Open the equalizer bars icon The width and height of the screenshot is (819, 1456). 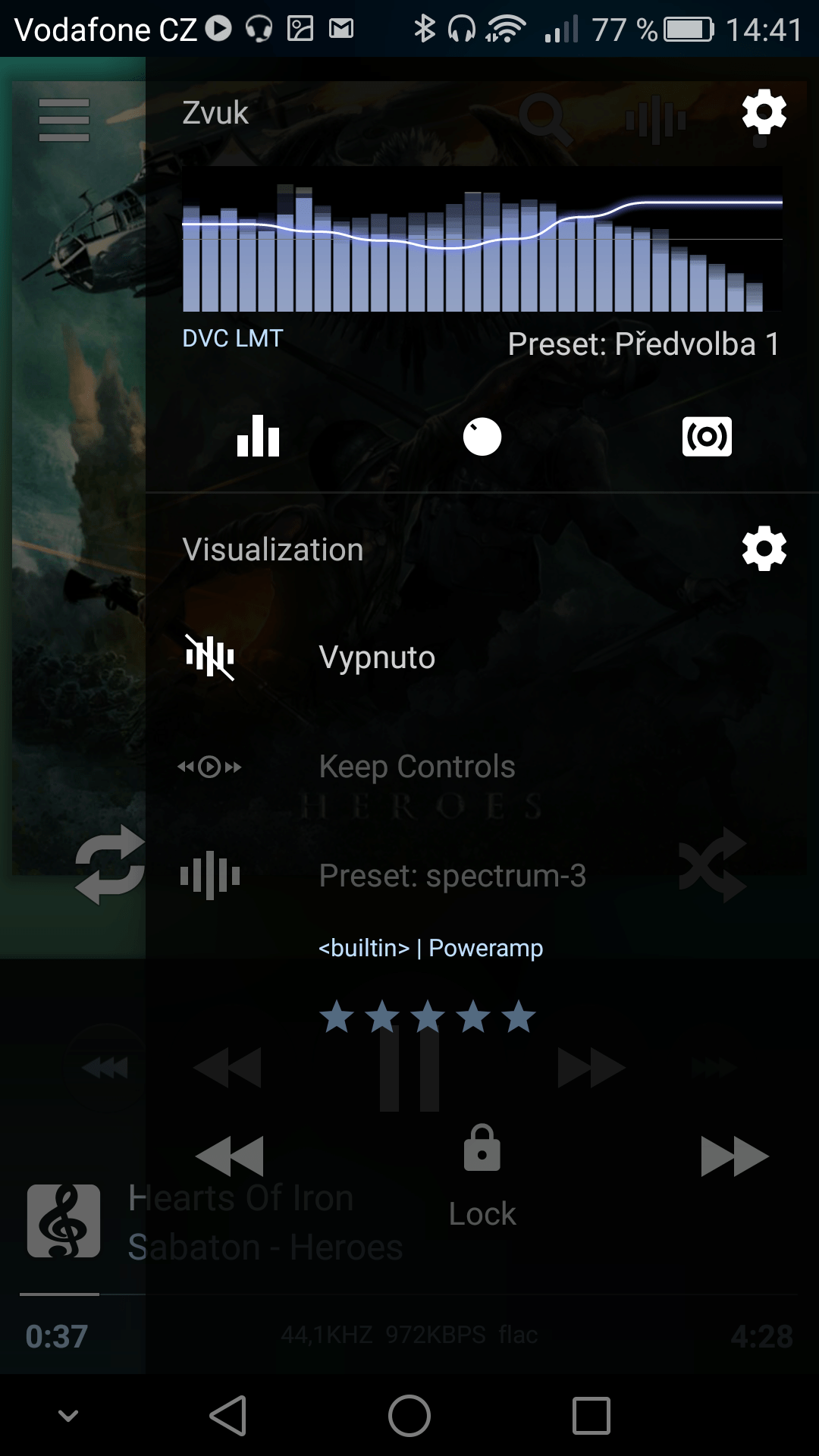259,436
